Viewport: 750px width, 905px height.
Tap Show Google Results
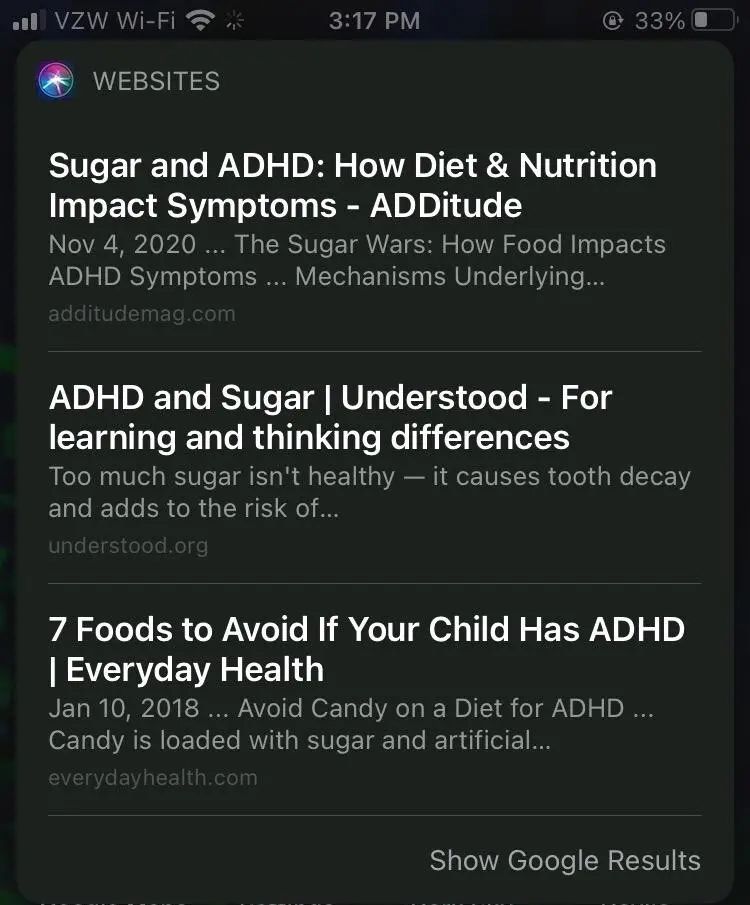coord(565,860)
